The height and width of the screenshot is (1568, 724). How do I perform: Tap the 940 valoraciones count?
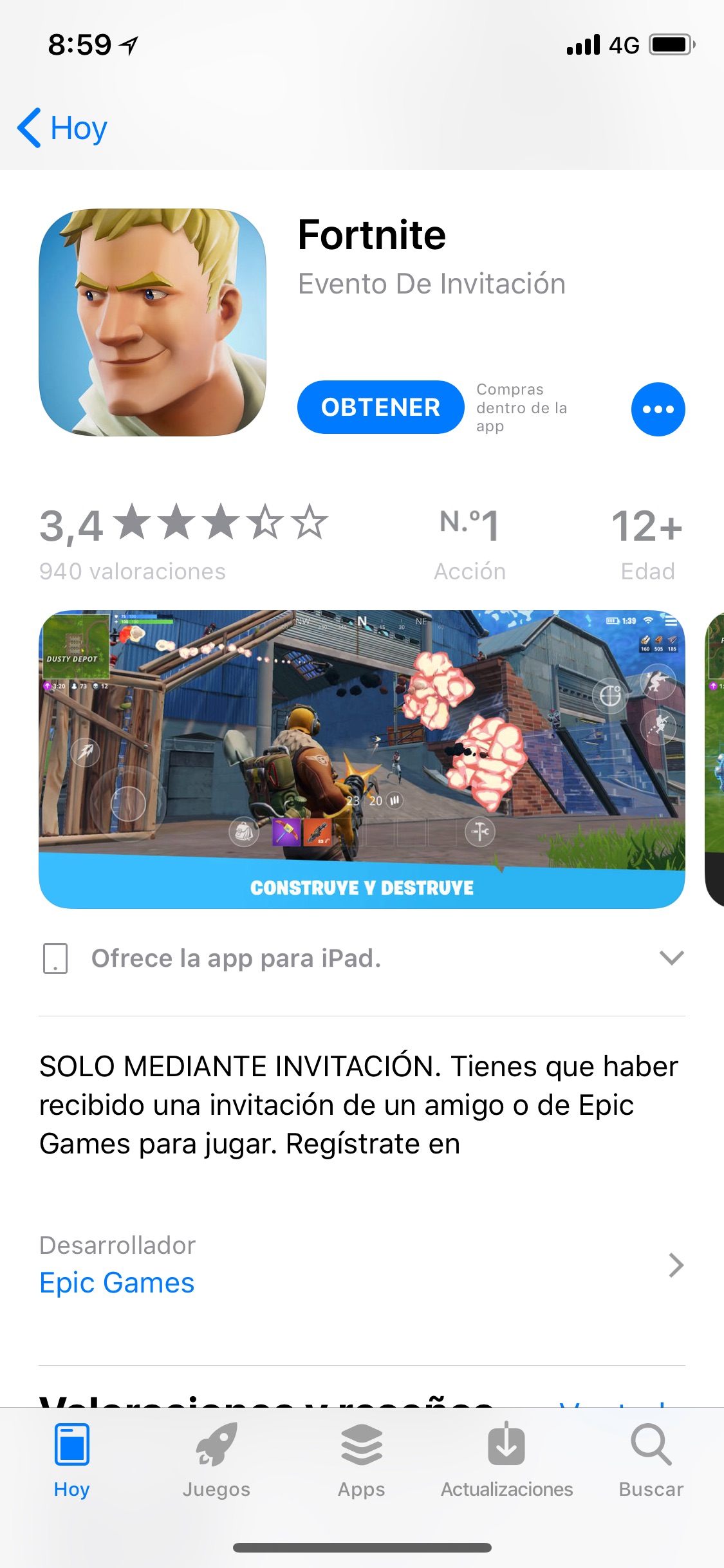coord(132,570)
